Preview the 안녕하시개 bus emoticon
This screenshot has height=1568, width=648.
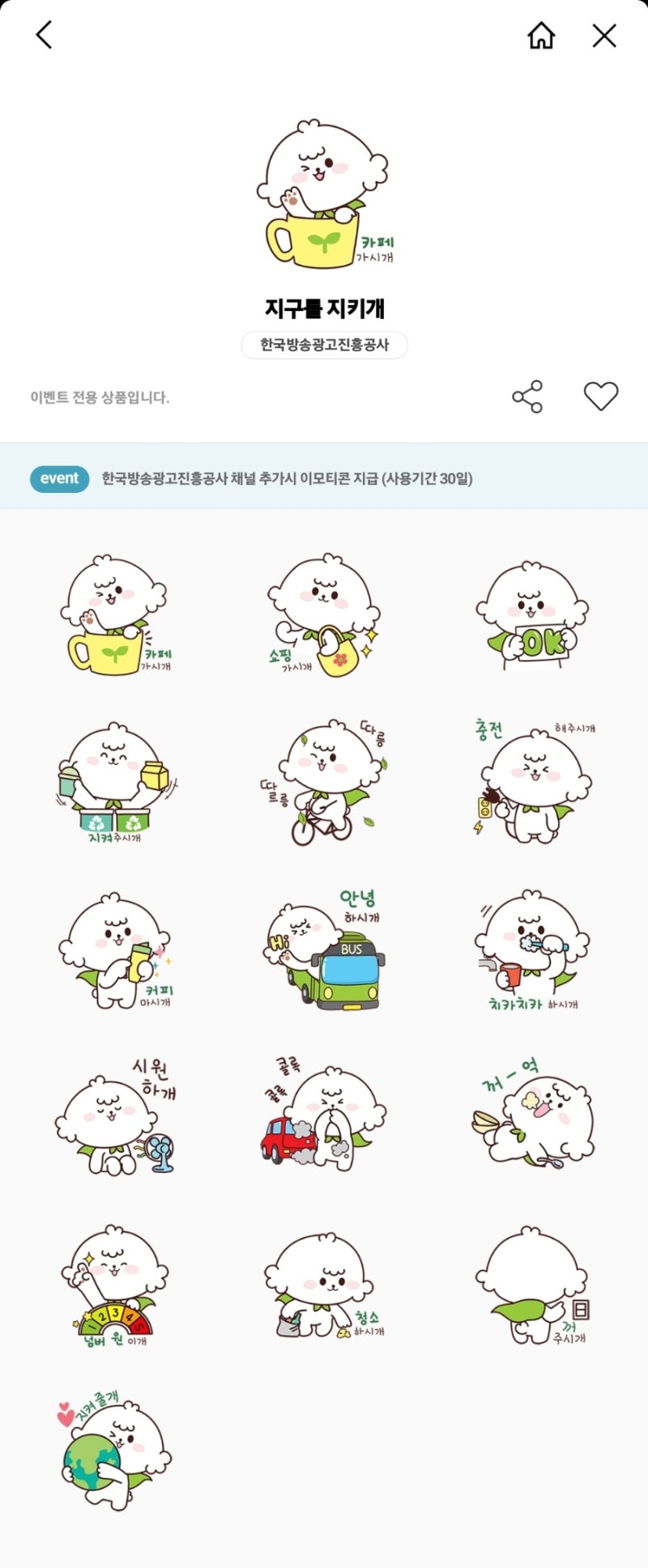coord(324,951)
